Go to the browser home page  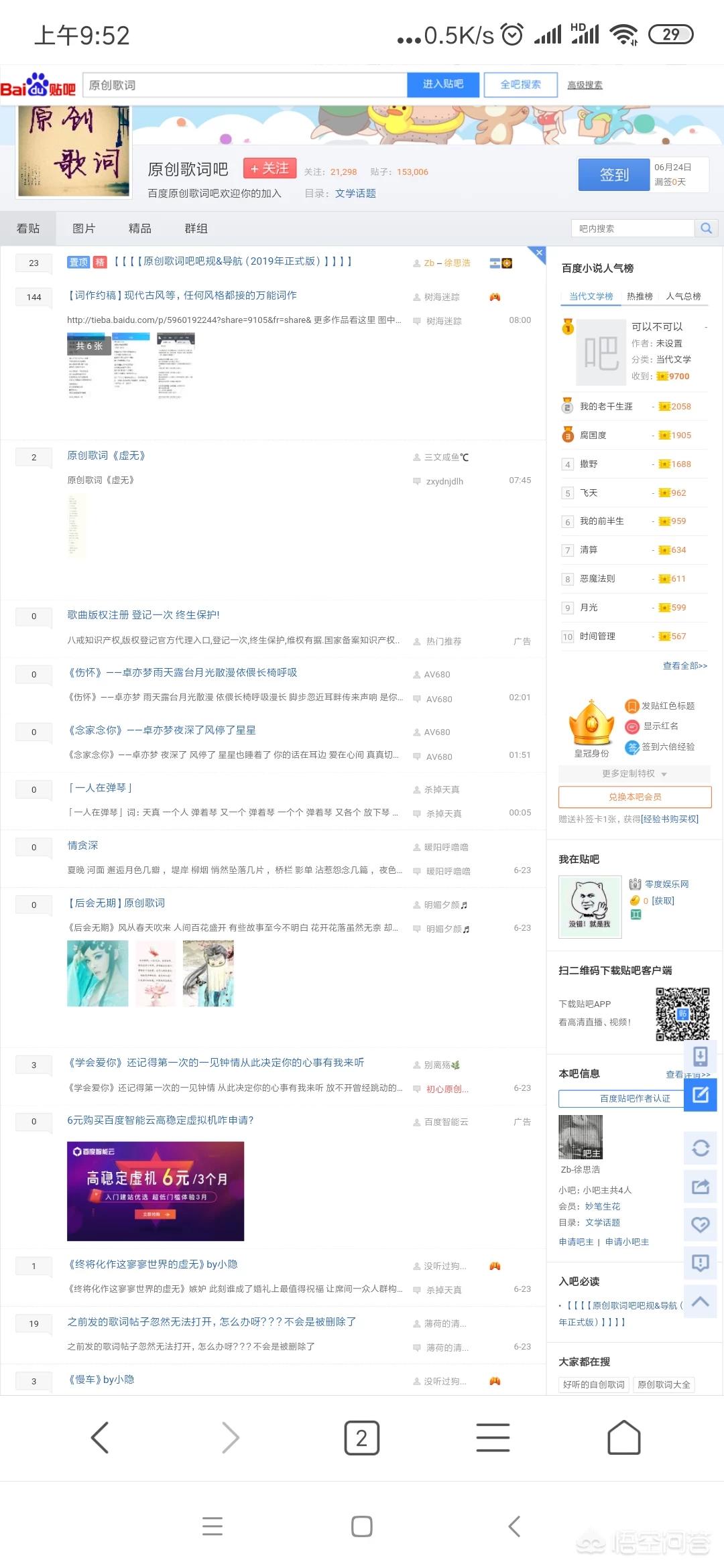point(623,1437)
